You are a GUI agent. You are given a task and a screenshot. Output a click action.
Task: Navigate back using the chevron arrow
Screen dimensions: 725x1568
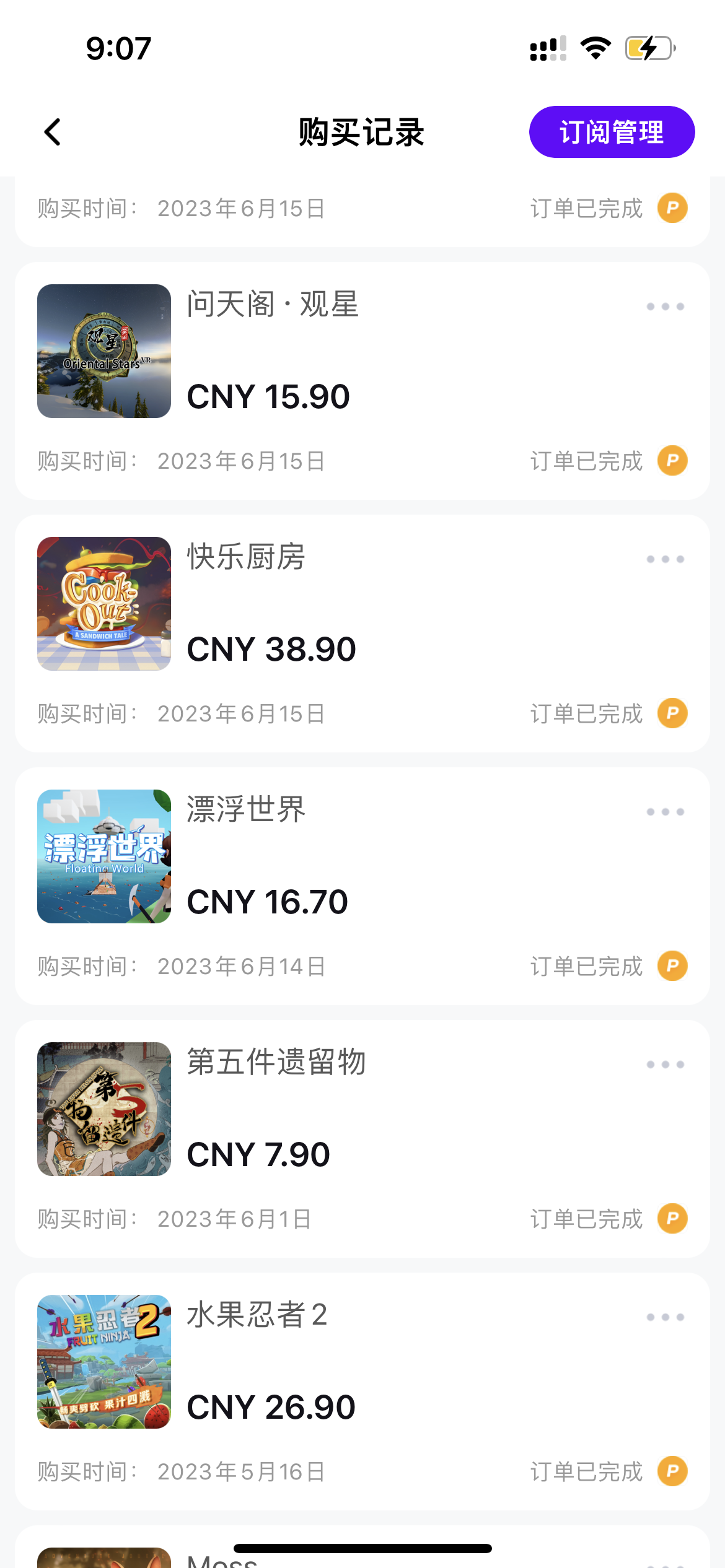click(52, 132)
